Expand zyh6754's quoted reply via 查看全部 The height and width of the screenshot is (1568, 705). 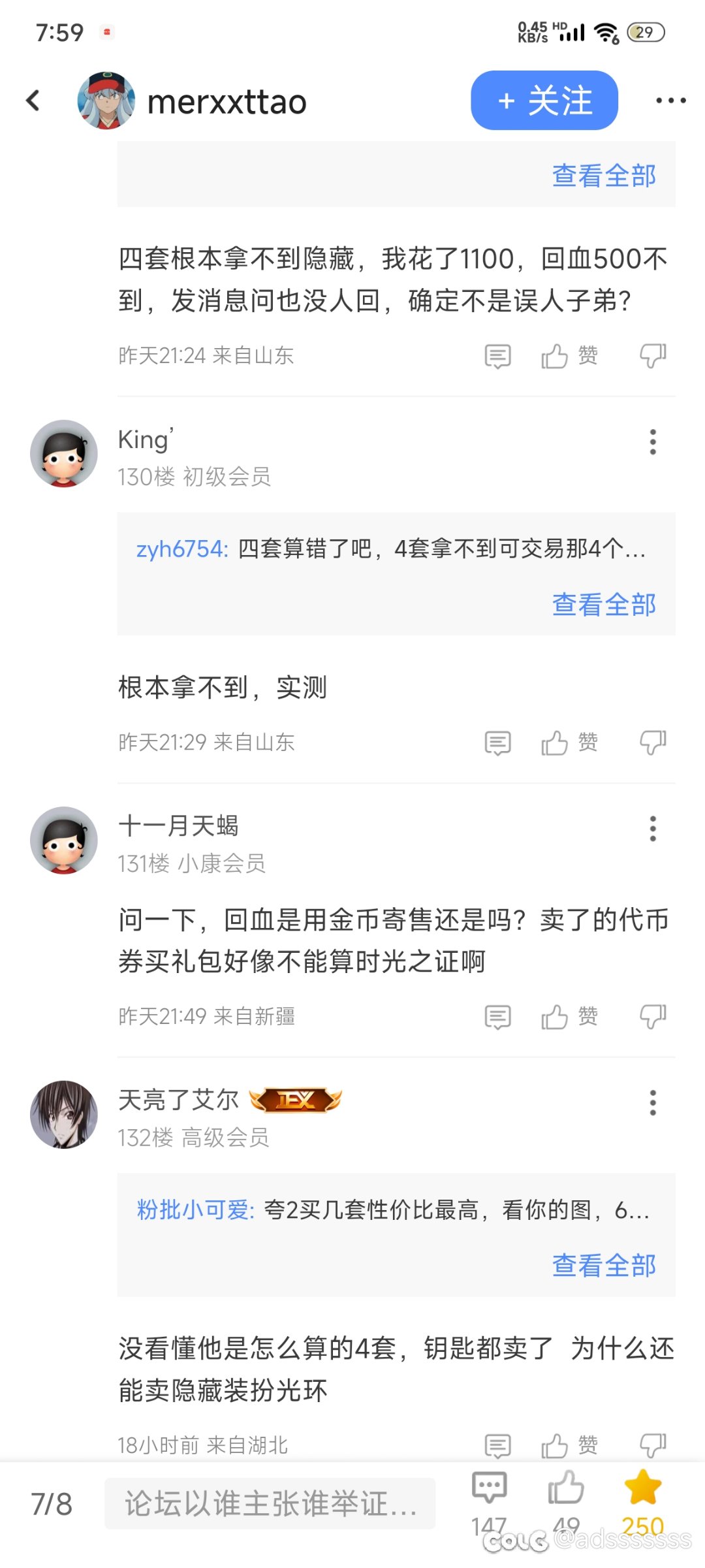click(604, 605)
